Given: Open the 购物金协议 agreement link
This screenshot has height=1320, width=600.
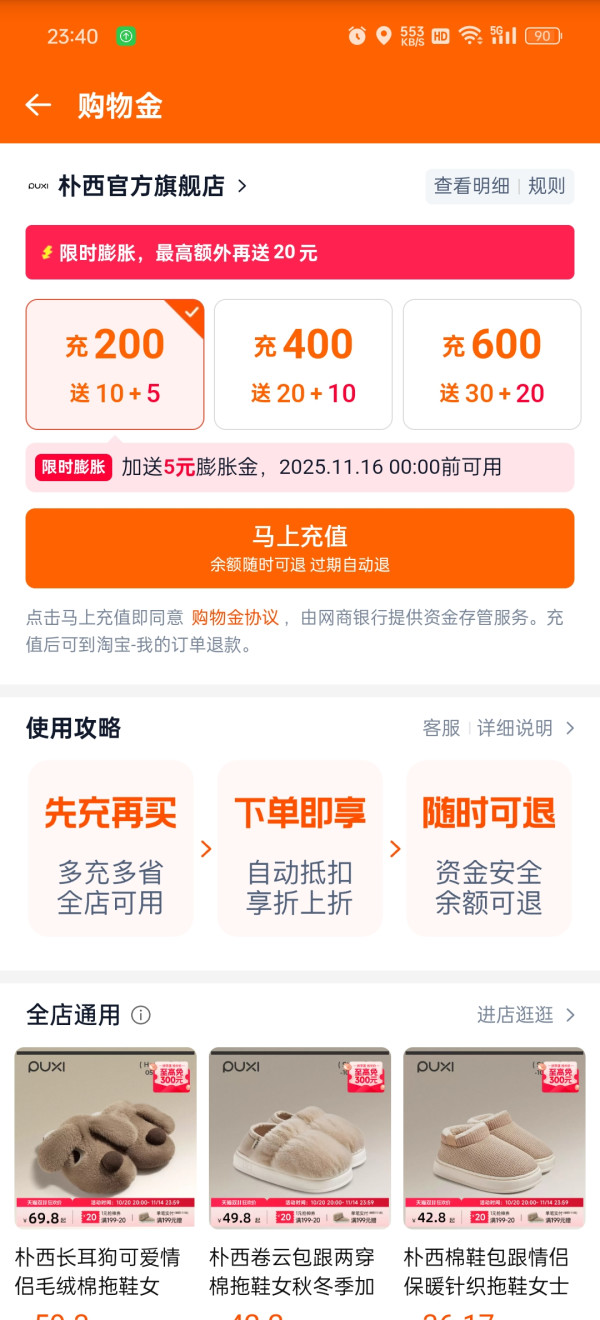Looking at the screenshot, I should [x=235, y=618].
